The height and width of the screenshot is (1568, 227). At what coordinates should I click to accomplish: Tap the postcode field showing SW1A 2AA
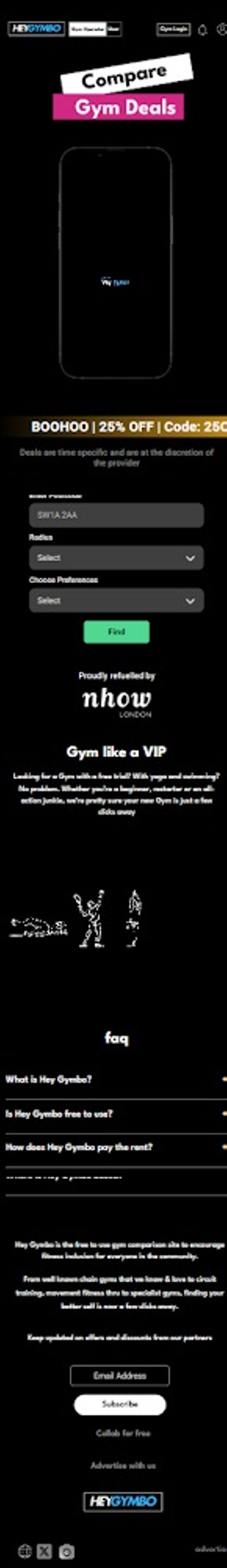pos(116,515)
